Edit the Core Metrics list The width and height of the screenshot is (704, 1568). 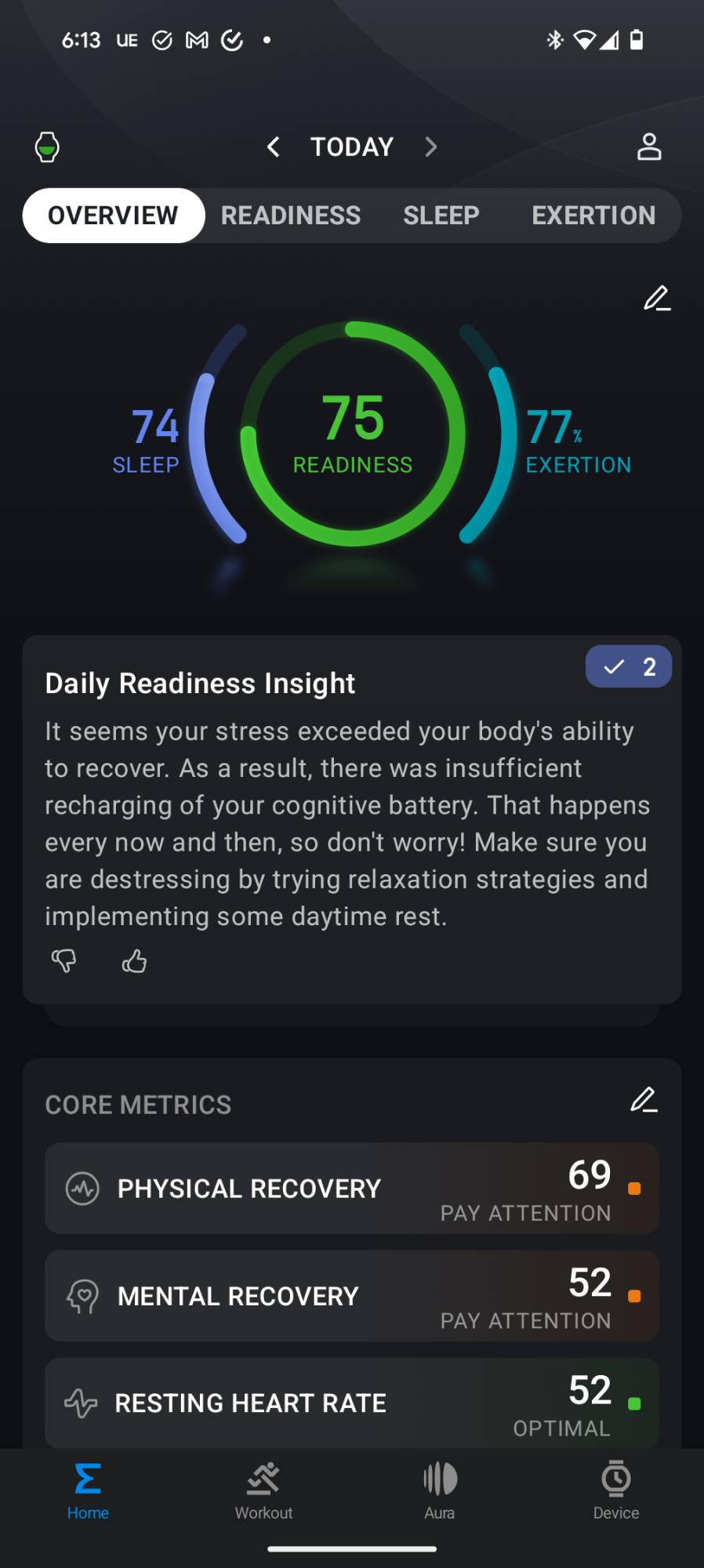[644, 1100]
